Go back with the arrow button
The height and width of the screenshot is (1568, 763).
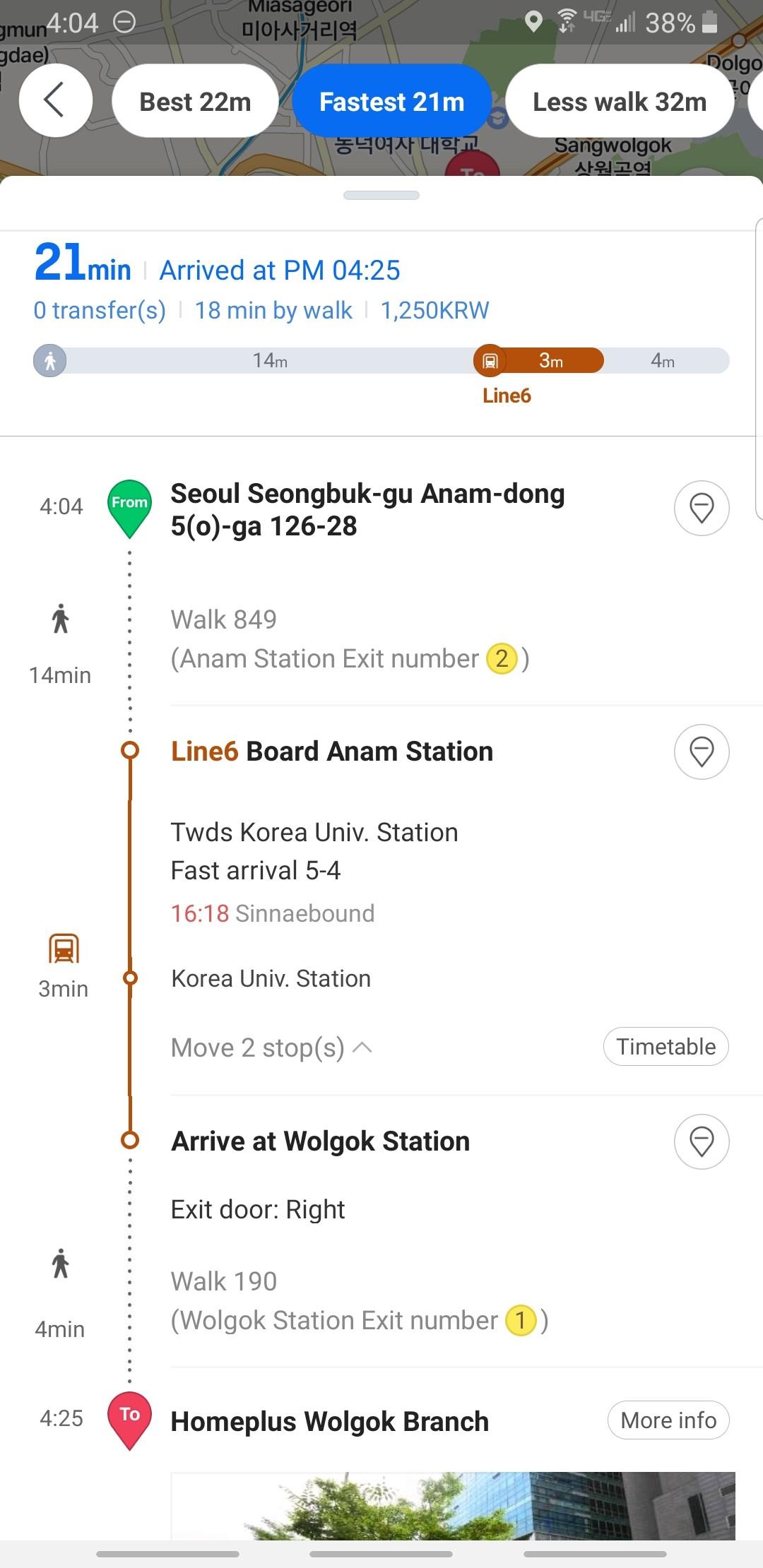pos(56,100)
